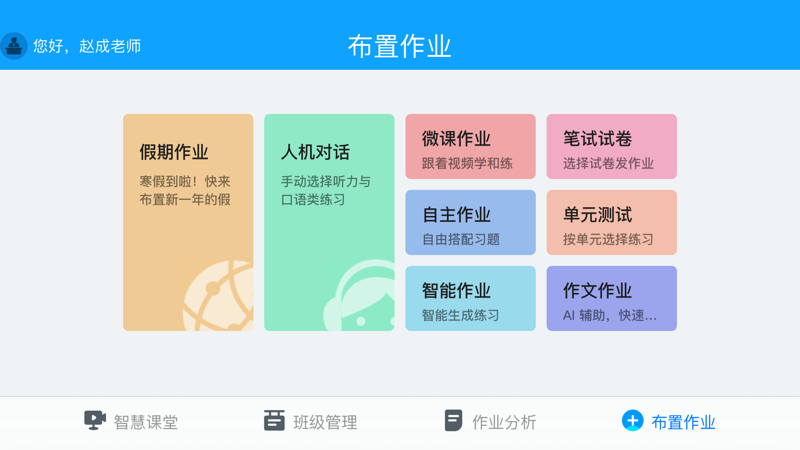The width and height of the screenshot is (800, 450).
Task: Choose the 智能作业 card
Action: (x=470, y=299)
